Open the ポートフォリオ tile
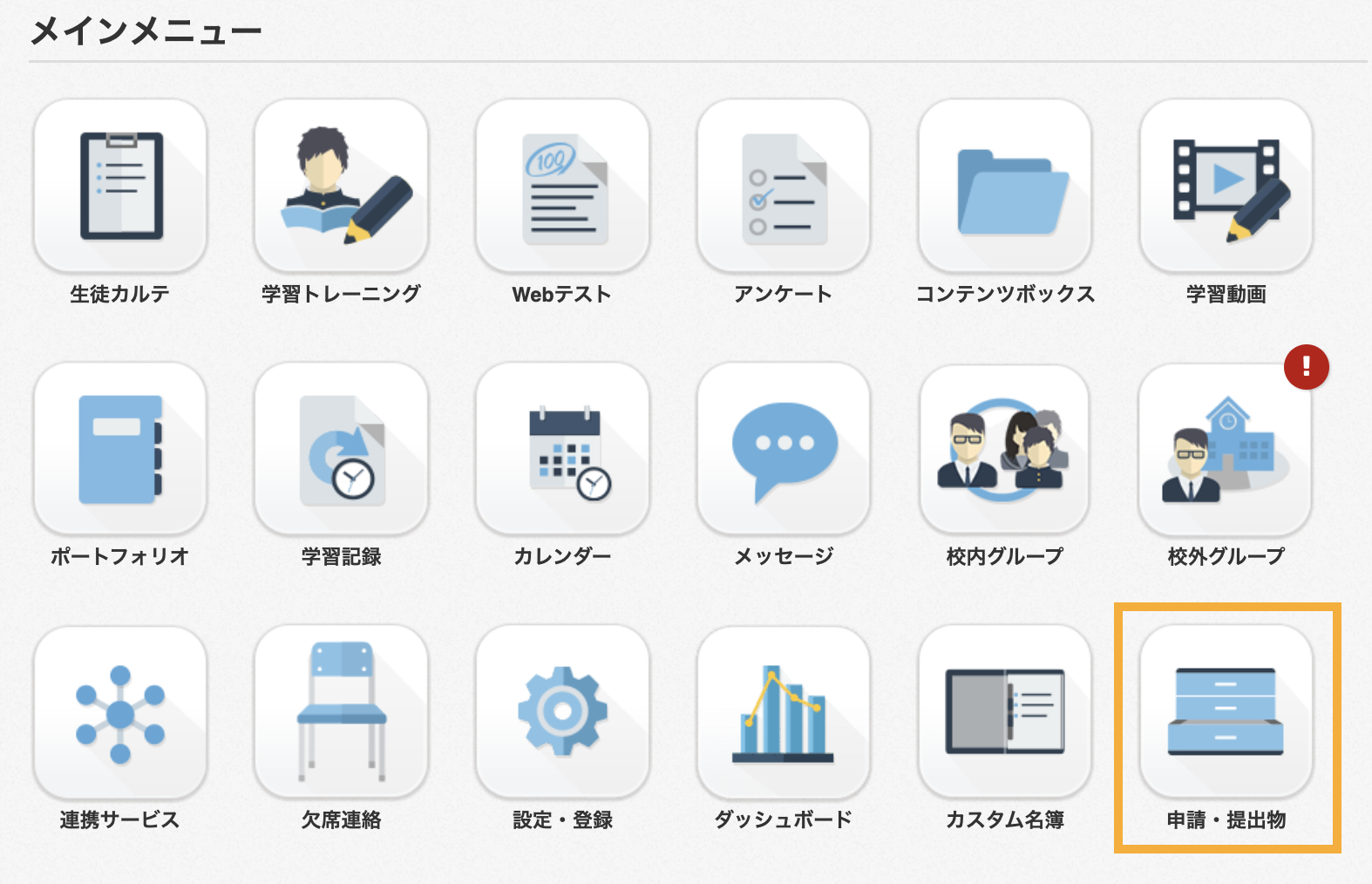 [x=120, y=449]
